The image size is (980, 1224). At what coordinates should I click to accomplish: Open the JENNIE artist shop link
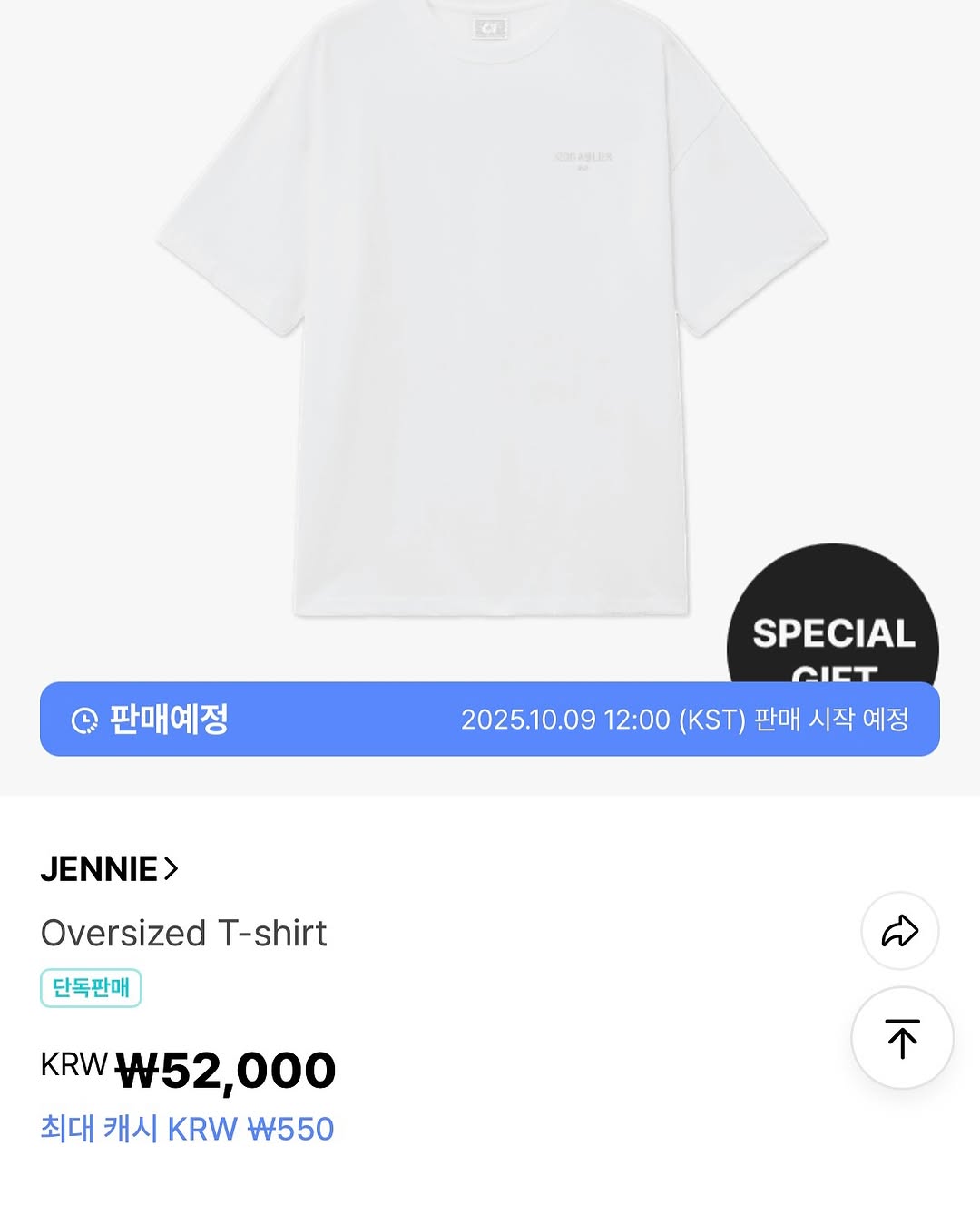(x=109, y=869)
